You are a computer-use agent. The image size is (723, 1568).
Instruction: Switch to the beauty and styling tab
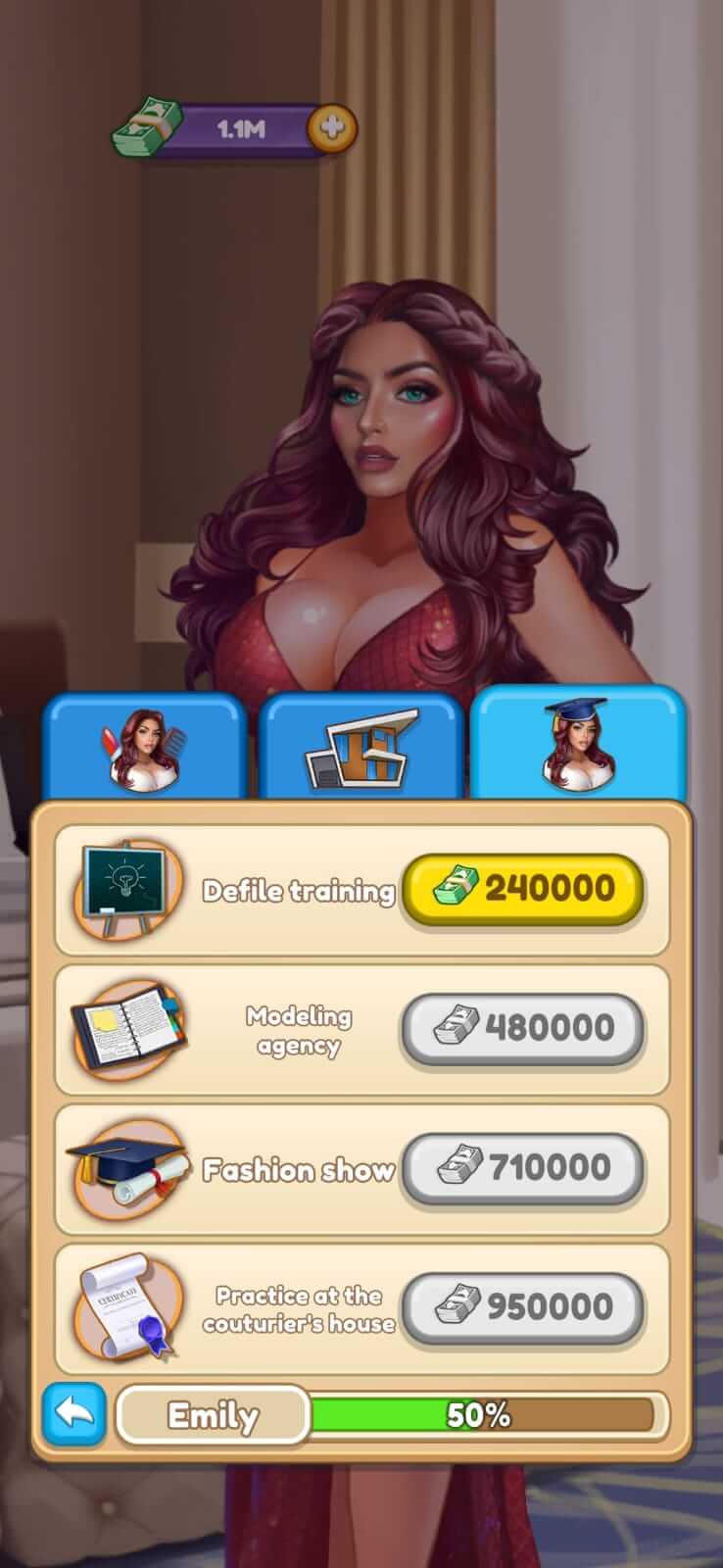144,747
